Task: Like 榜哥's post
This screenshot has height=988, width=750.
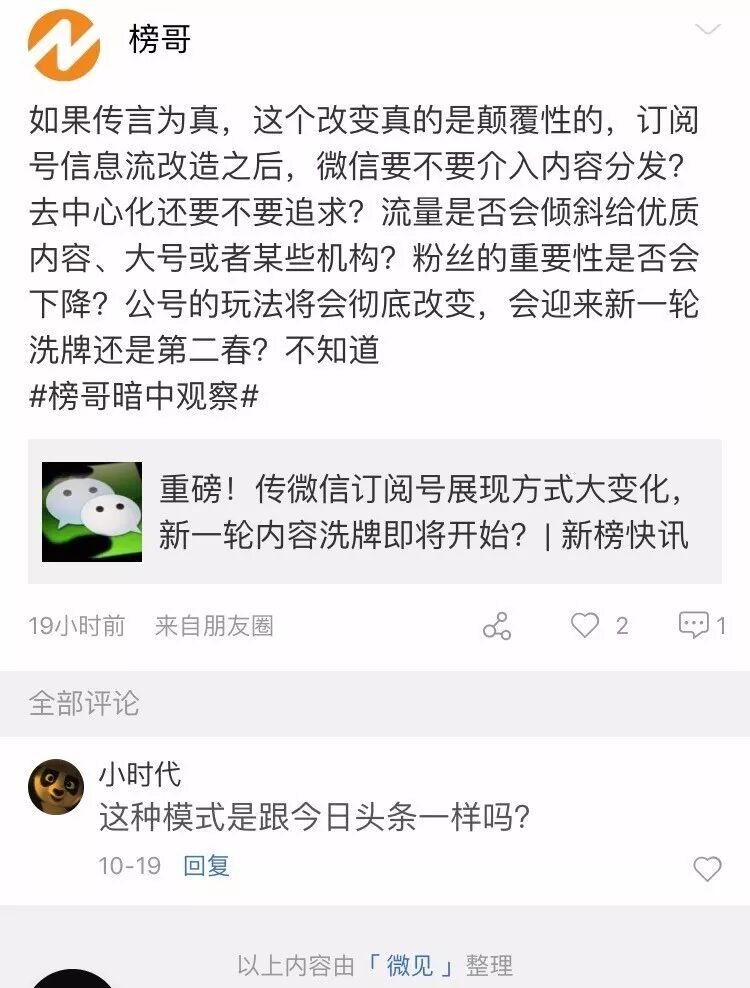Action: [x=585, y=626]
